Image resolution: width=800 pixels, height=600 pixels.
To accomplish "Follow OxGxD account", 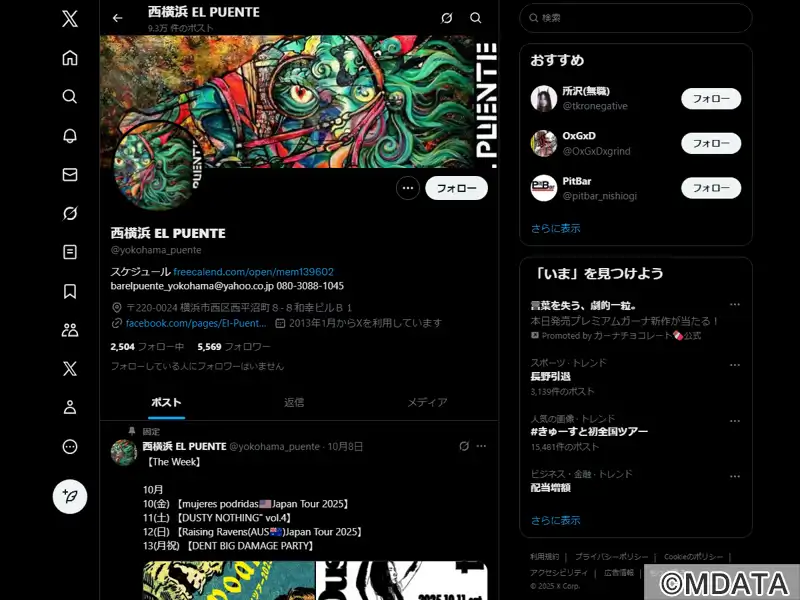I will pos(711,143).
